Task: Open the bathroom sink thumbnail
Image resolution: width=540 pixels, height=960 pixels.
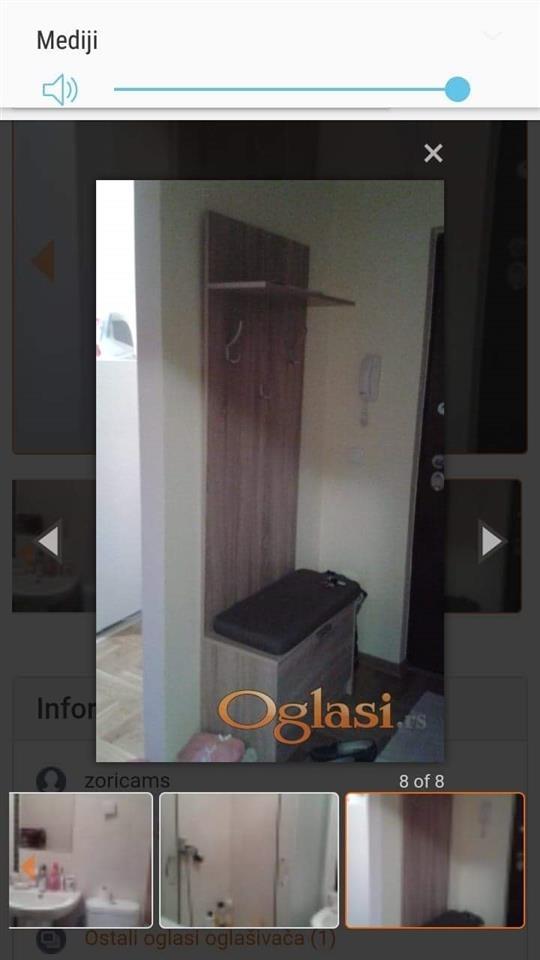Action: [x=81, y=860]
